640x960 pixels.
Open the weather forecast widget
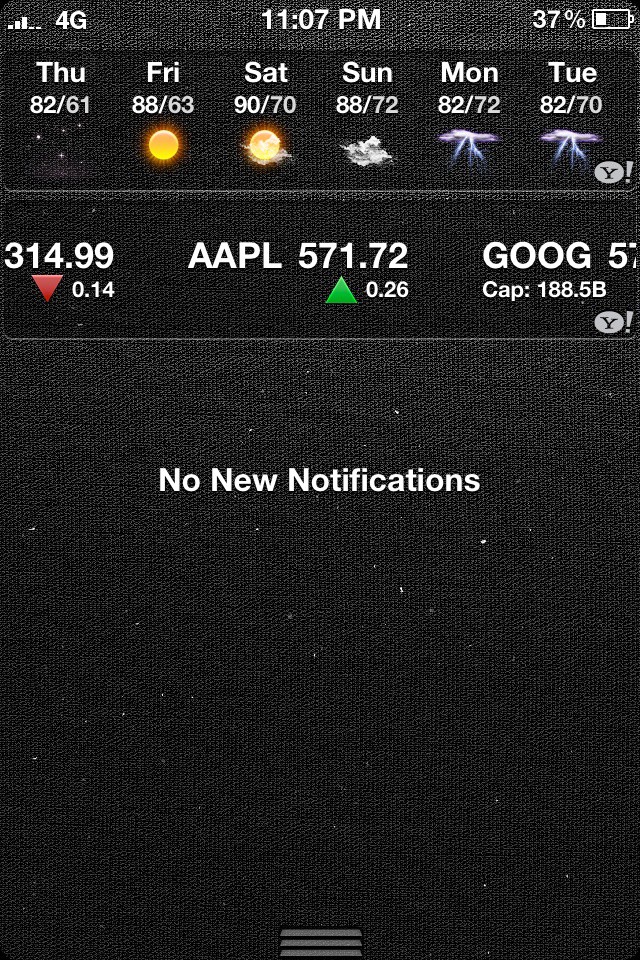318,120
